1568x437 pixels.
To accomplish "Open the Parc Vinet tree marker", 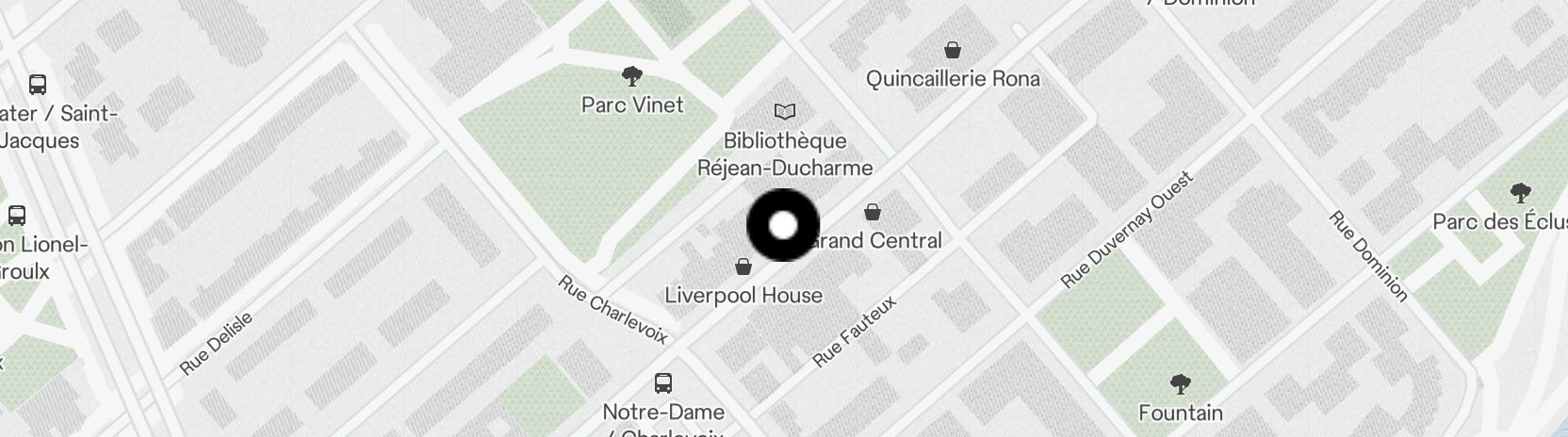I will [x=632, y=76].
